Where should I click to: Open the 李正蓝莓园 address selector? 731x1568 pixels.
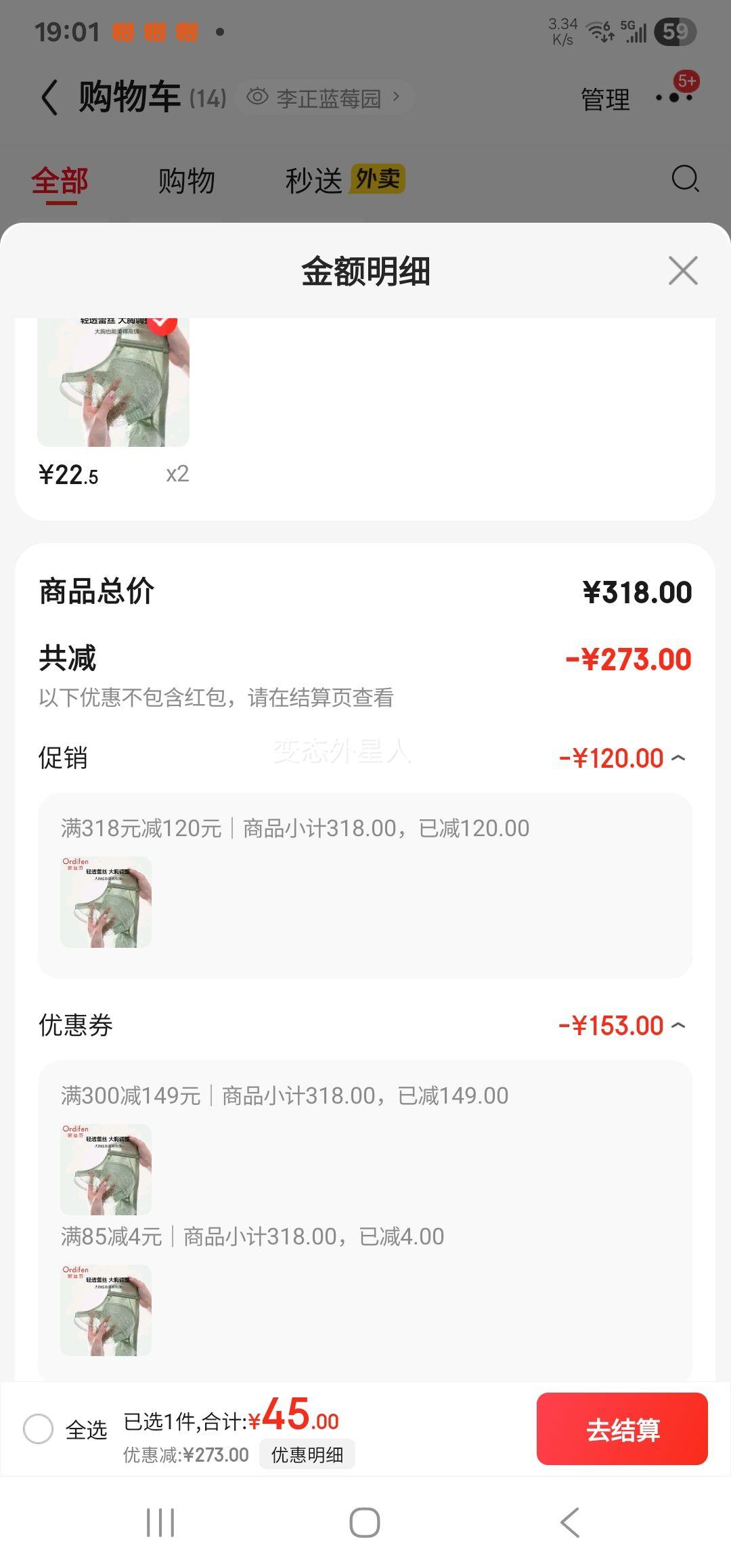click(x=325, y=98)
